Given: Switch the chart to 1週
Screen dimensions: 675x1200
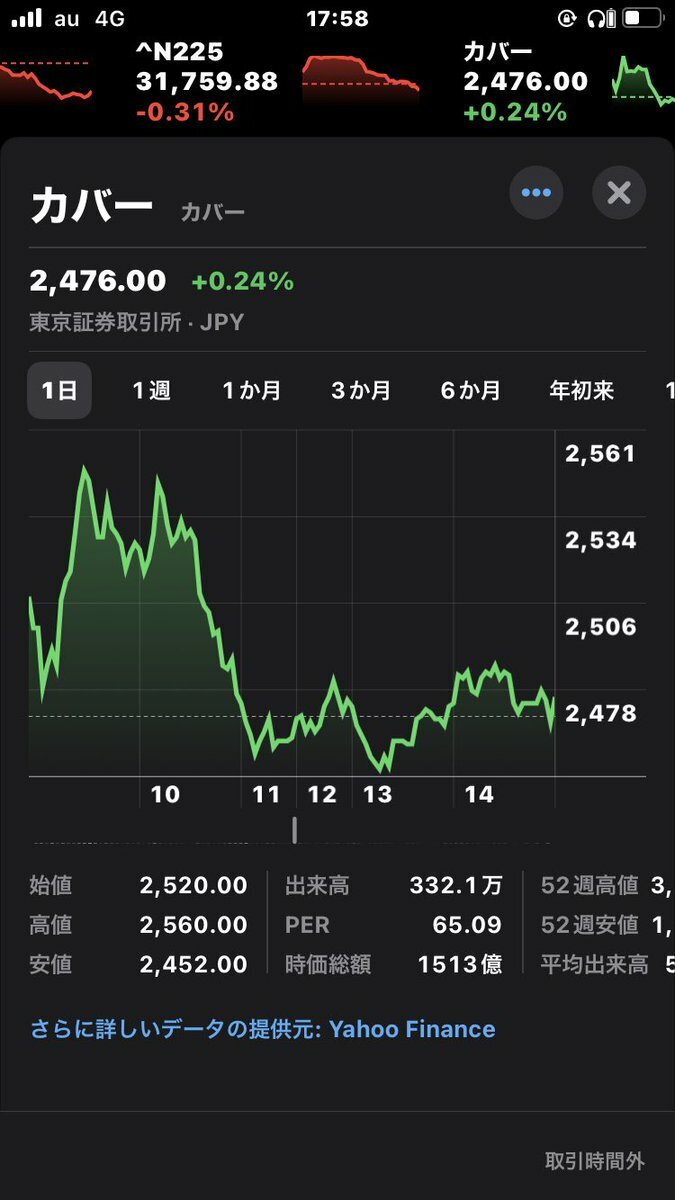Looking at the screenshot, I should click(152, 390).
